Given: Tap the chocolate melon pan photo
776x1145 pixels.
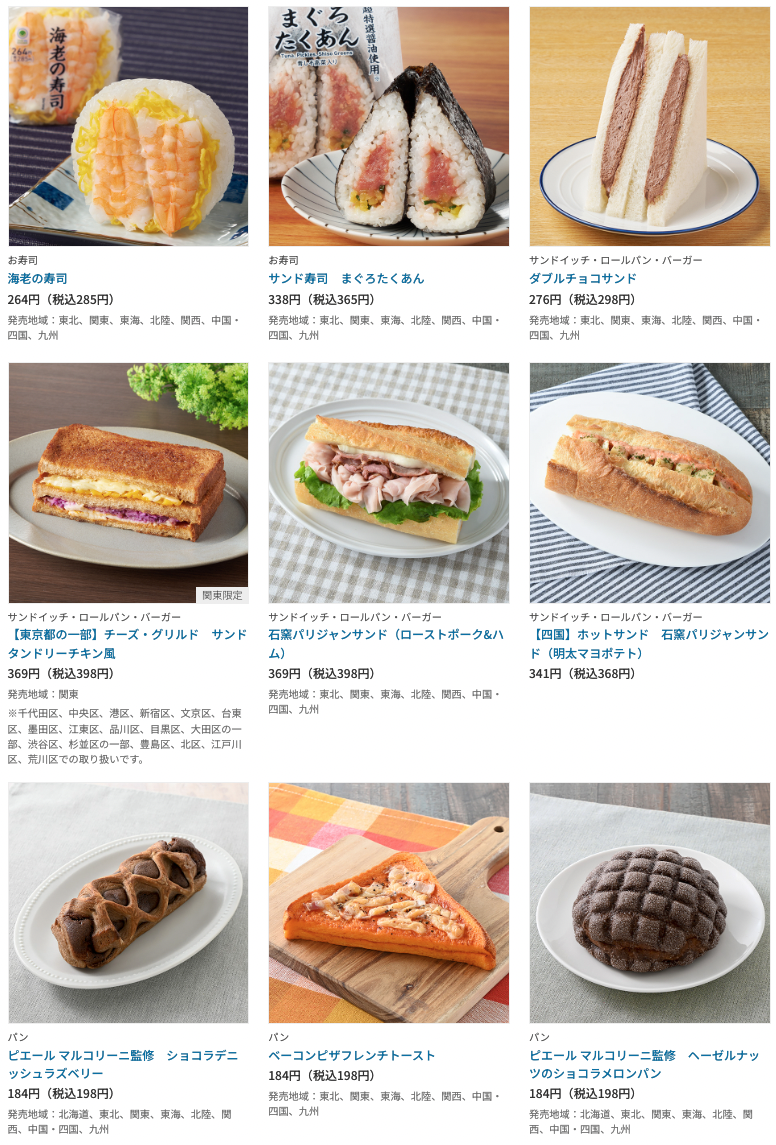Looking at the screenshot, I should coord(649,903).
